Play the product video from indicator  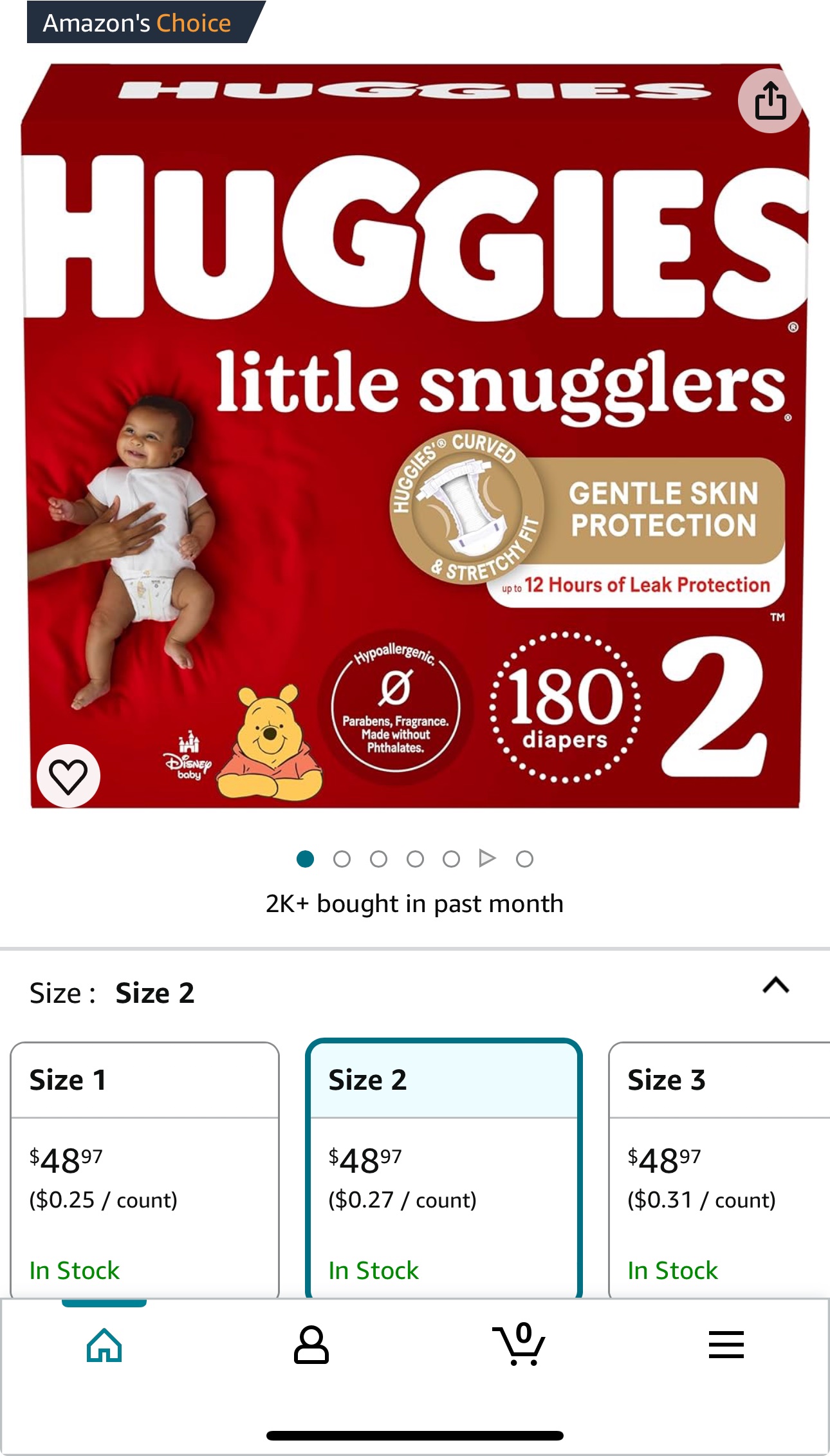pos(487,859)
